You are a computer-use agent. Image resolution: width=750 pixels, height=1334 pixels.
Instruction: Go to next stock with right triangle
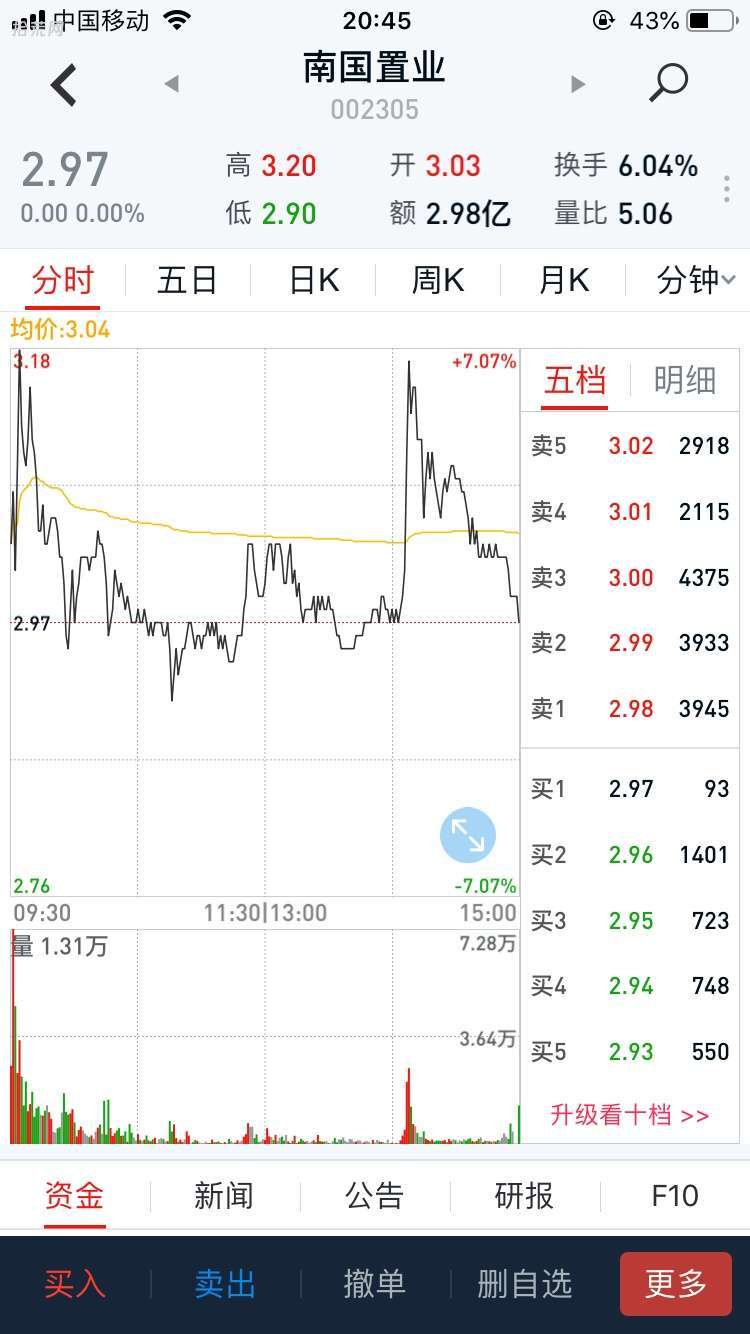click(577, 84)
